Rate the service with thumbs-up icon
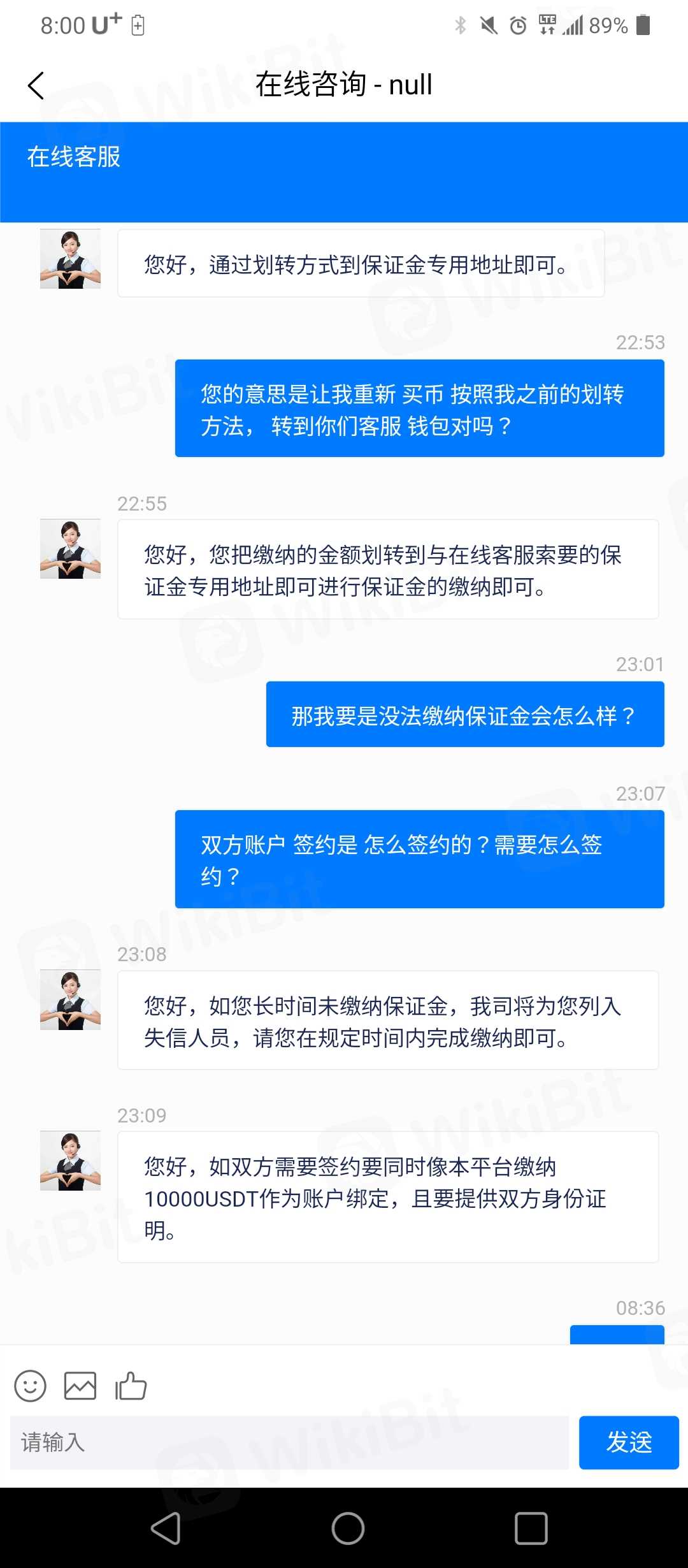This screenshot has height=1568, width=688. pos(131,1386)
